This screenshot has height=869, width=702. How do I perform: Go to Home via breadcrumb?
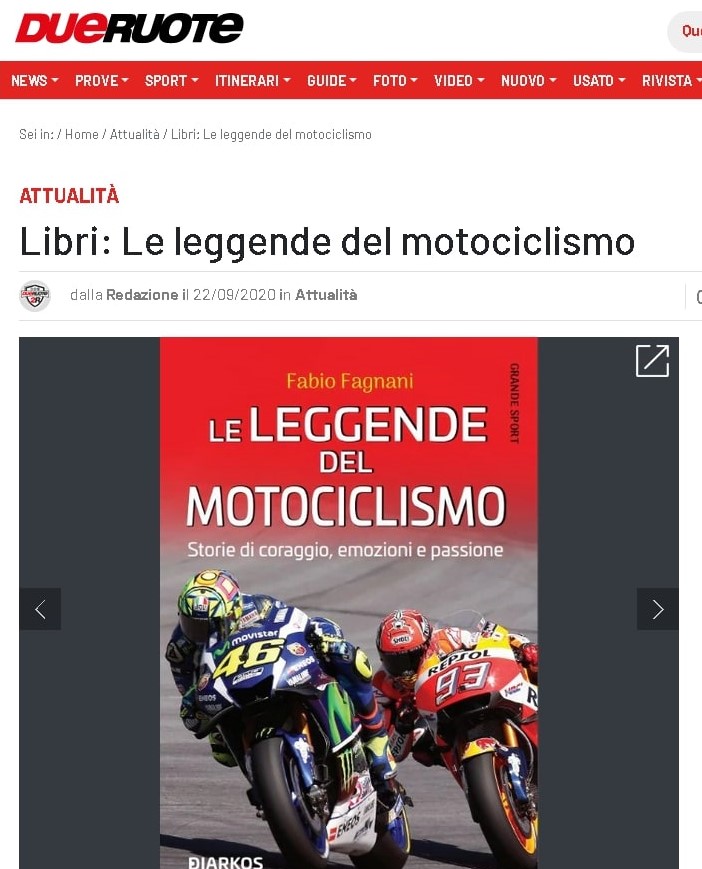pyautogui.click(x=81, y=134)
